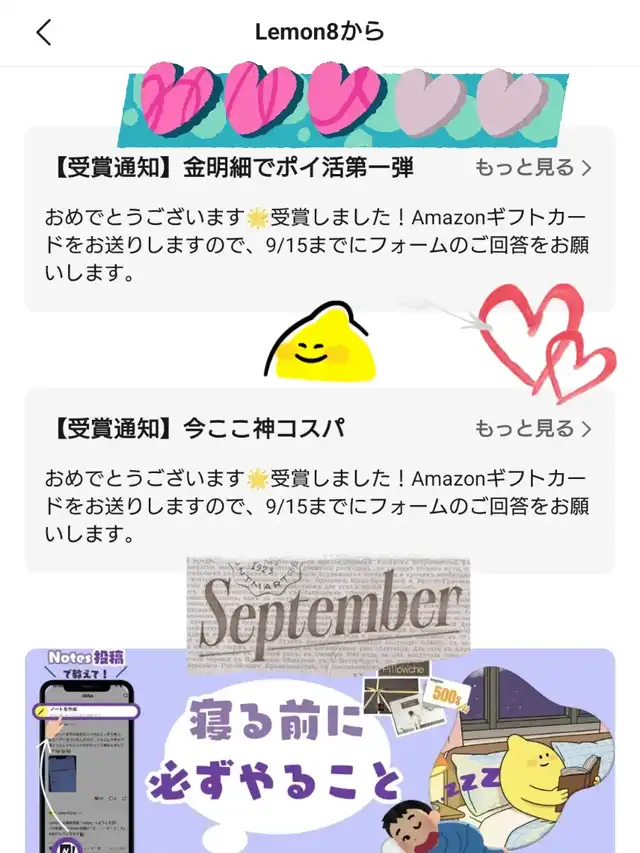Viewport: 640px width, 853px height.
Task: Open the 寝る前に必ずやること campaign banner
Action: click(x=320, y=751)
